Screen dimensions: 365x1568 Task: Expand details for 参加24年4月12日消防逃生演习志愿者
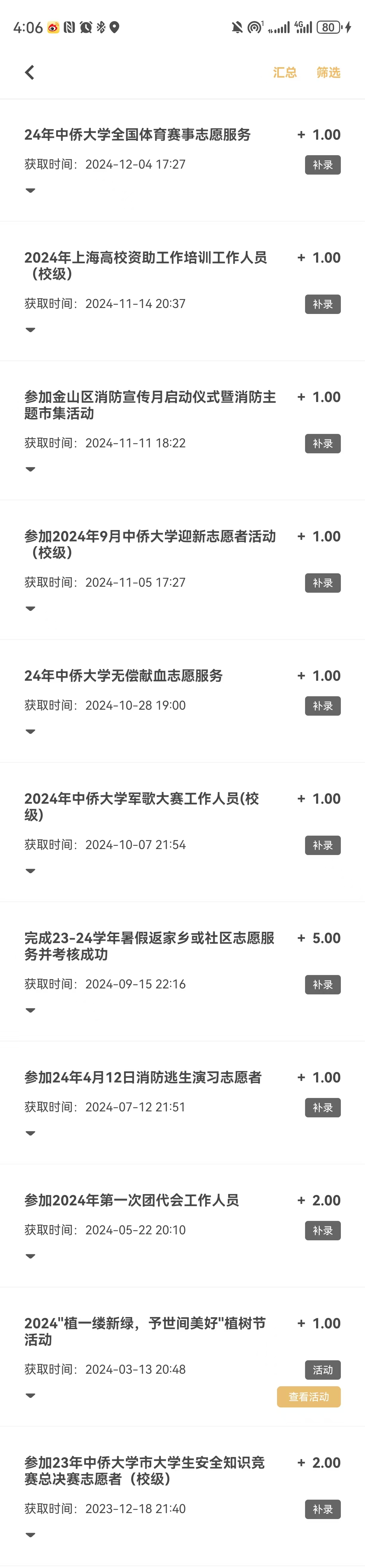[x=30, y=1133]
